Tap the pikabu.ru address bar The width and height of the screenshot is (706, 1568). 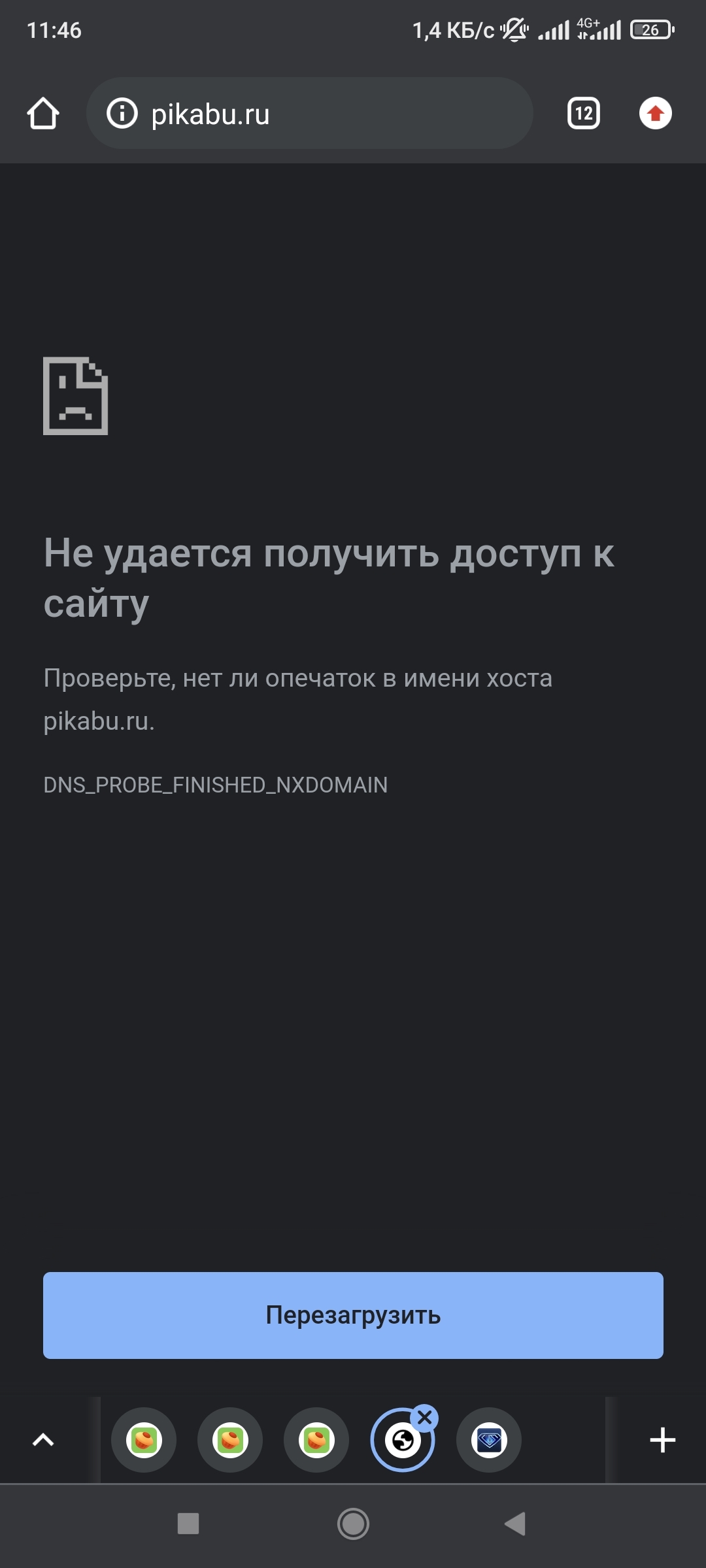pyautogui.click(x=327, y=114)
